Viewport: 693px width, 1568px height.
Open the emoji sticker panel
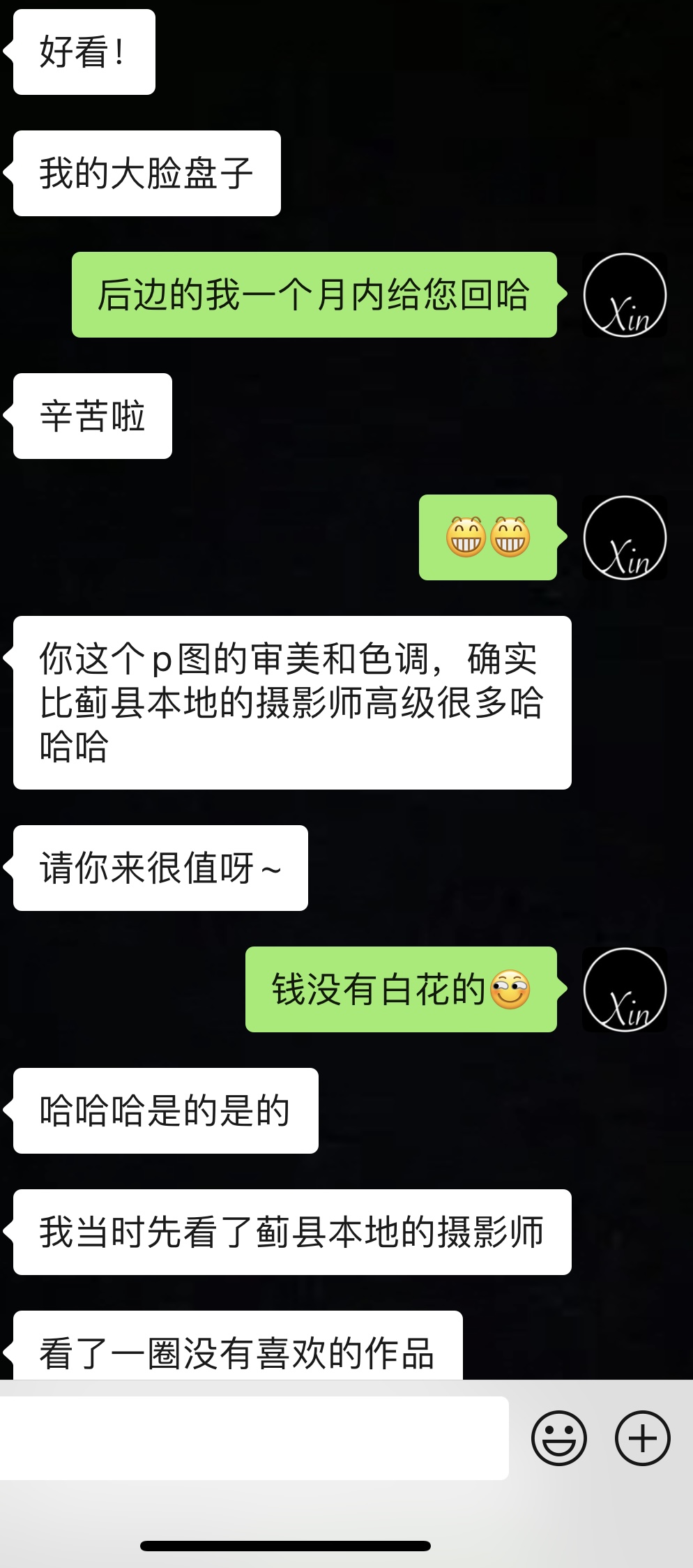point(559,1438)
